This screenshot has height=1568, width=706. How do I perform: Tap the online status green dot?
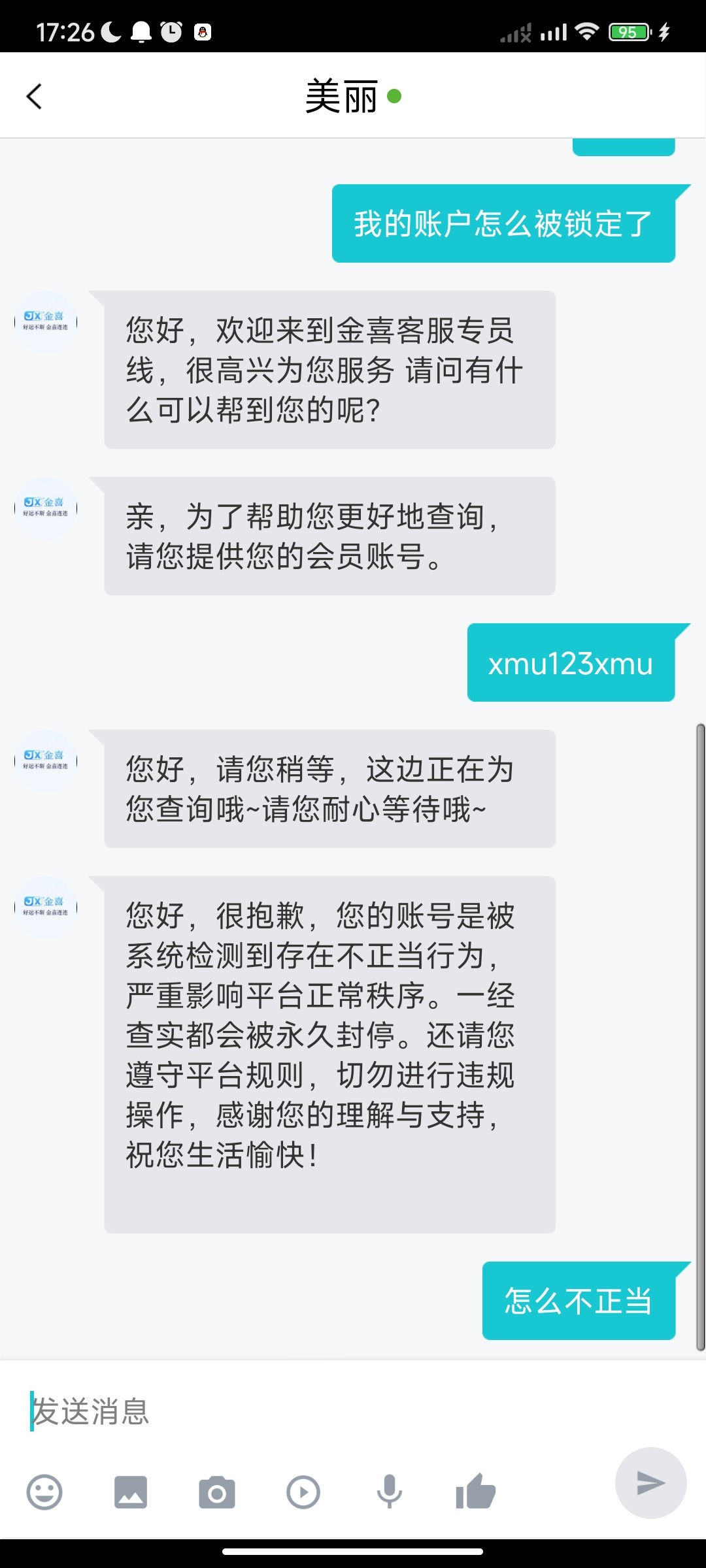pos(394,97)
